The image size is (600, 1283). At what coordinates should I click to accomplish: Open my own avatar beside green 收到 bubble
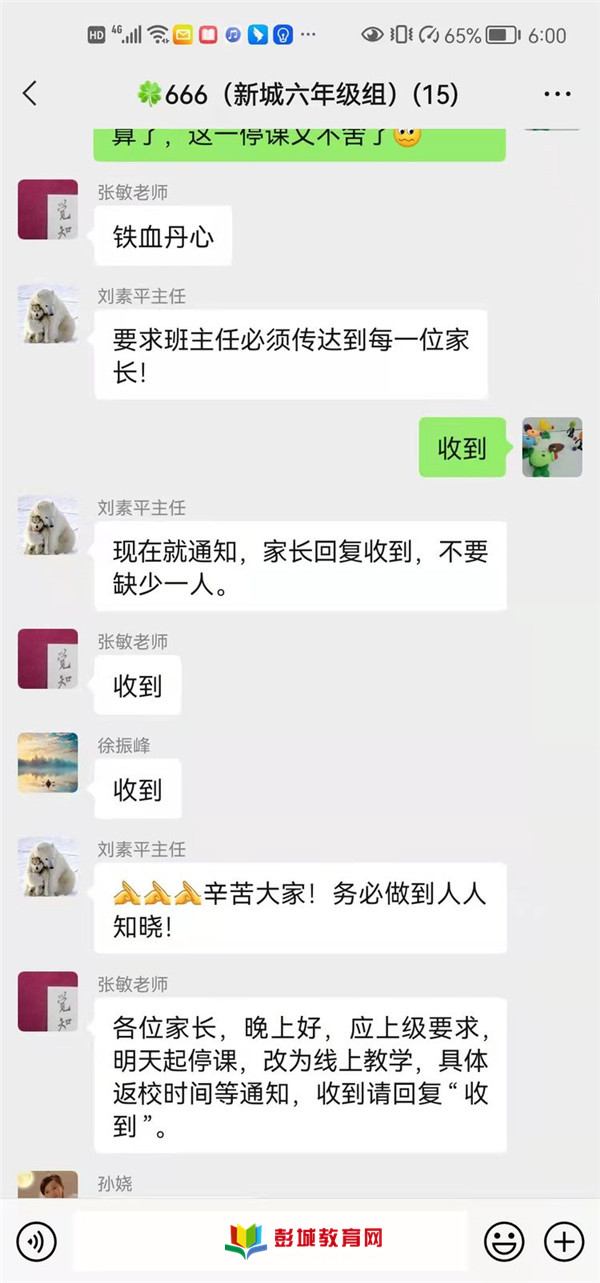click(x=552, y=447)
